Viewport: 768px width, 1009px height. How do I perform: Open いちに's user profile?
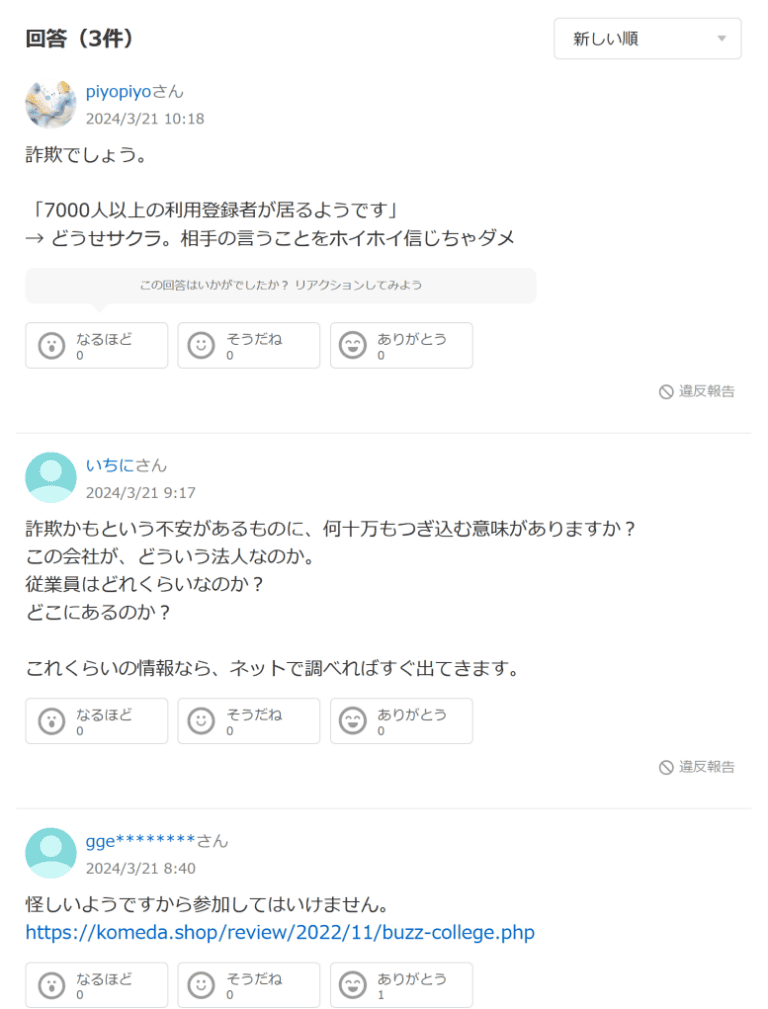point(110,465)
